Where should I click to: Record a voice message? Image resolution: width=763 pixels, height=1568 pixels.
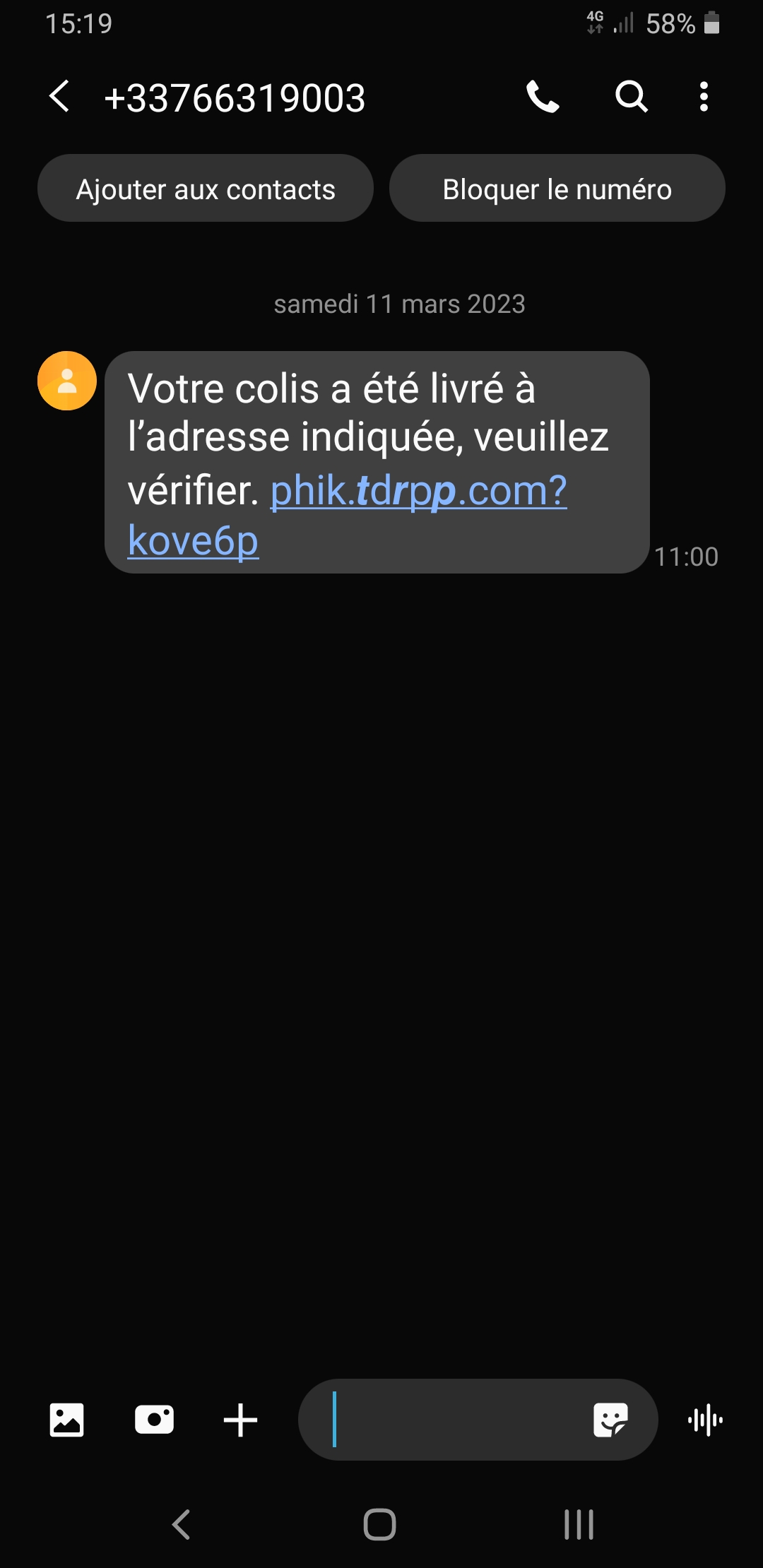coord(705,1420)
